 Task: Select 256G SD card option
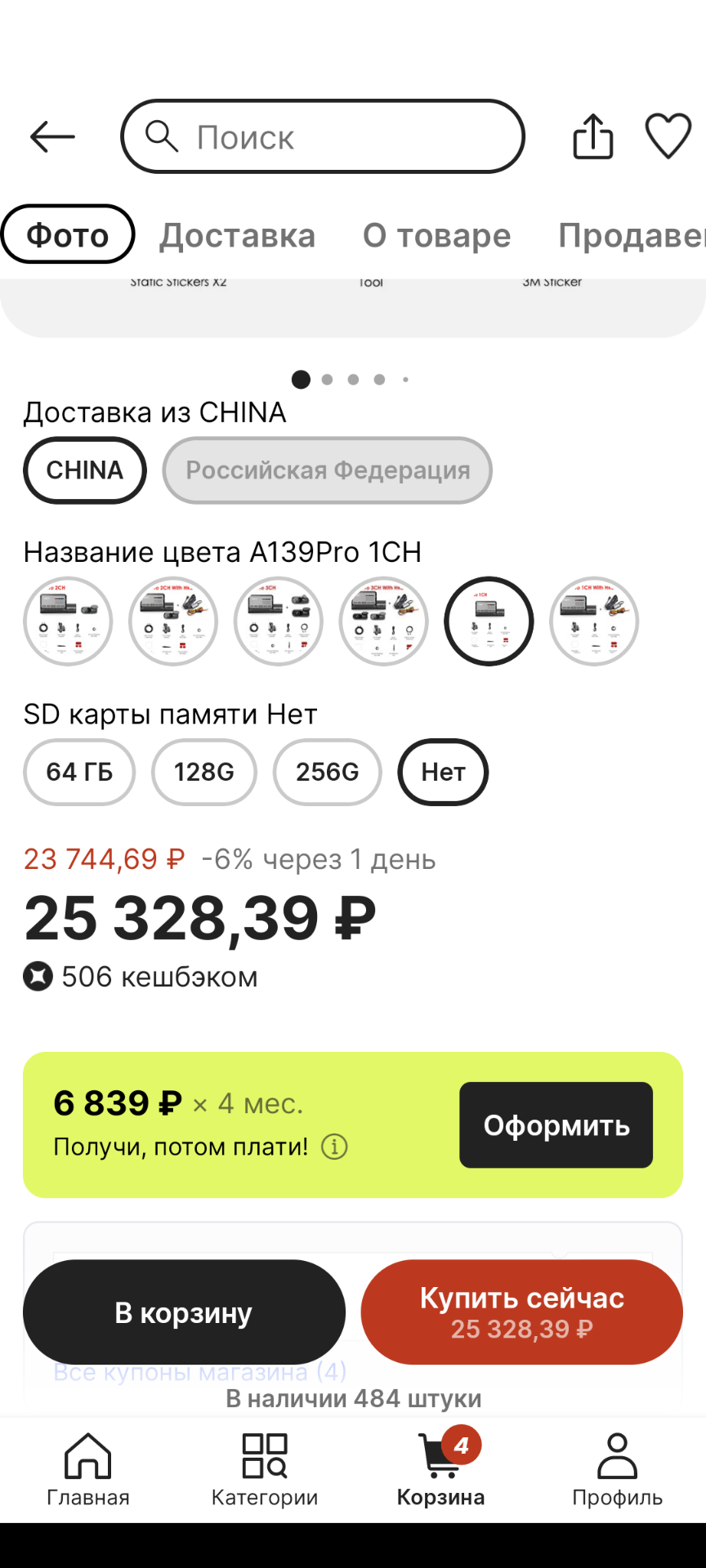(327, 772)
